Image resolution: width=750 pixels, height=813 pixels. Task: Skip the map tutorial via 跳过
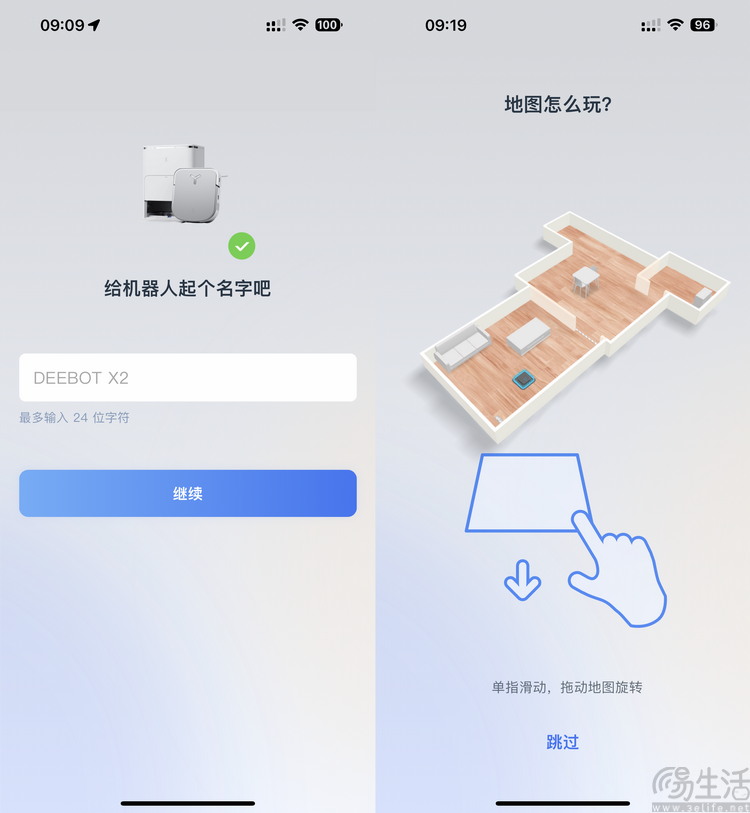(x=562, y=742)
